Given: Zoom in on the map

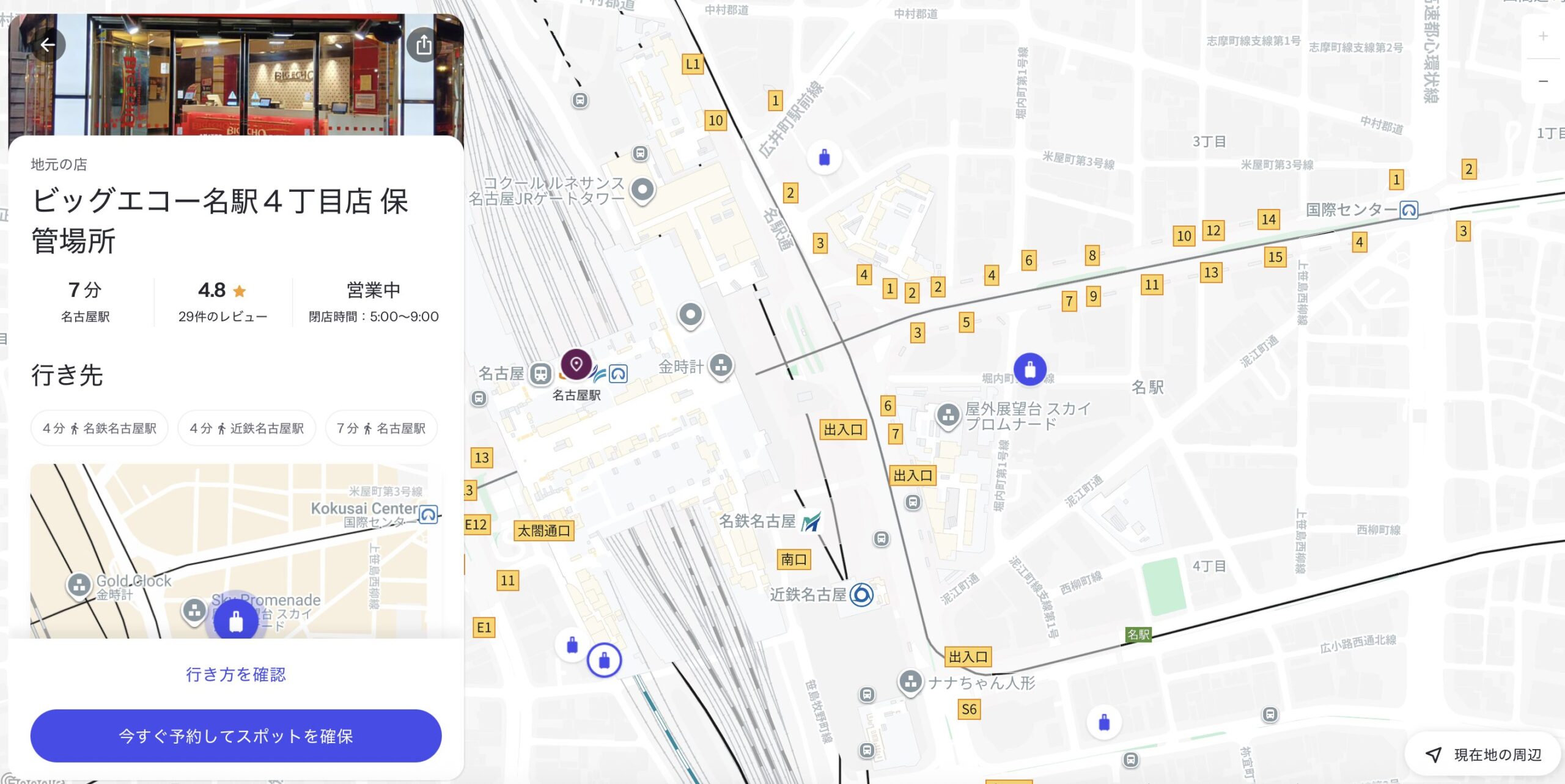Looking at the screenshot, I should click(x=1543, y=36).
